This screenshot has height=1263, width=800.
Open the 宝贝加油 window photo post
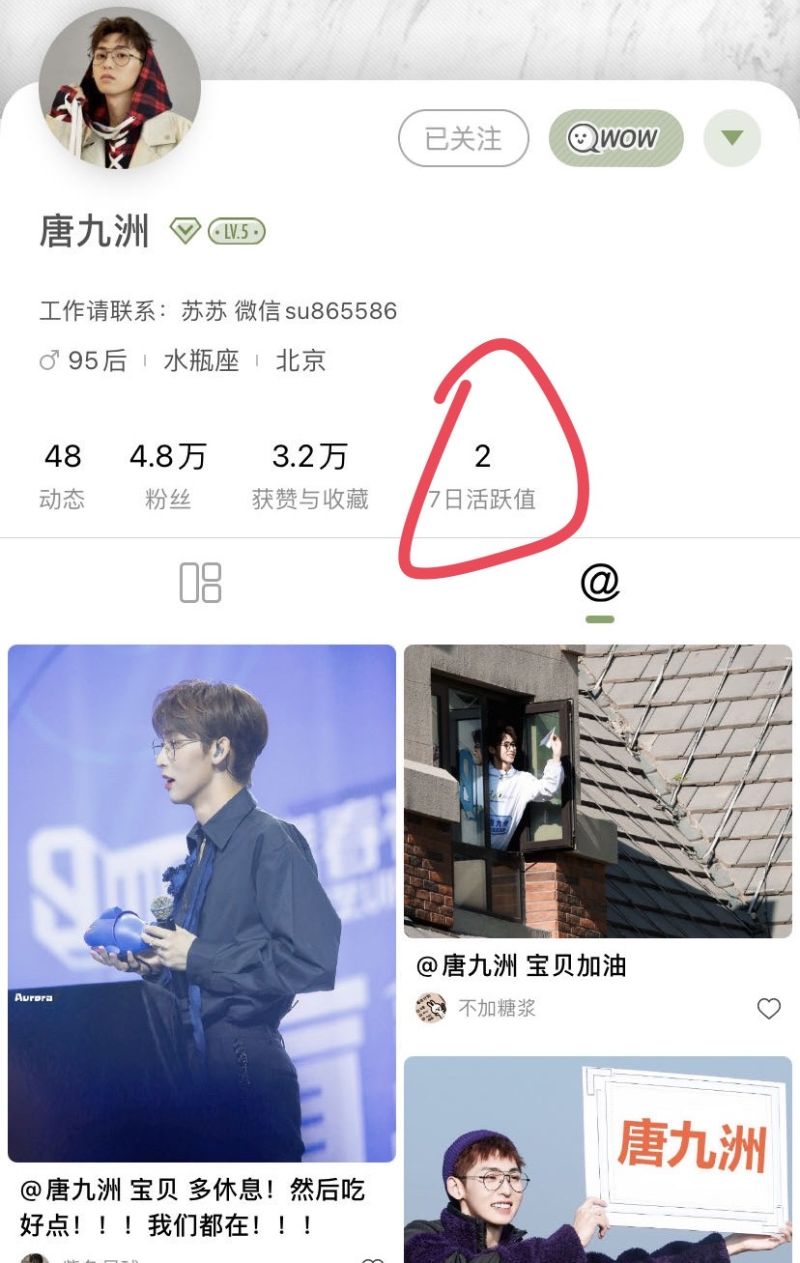(x=597, y=791)
